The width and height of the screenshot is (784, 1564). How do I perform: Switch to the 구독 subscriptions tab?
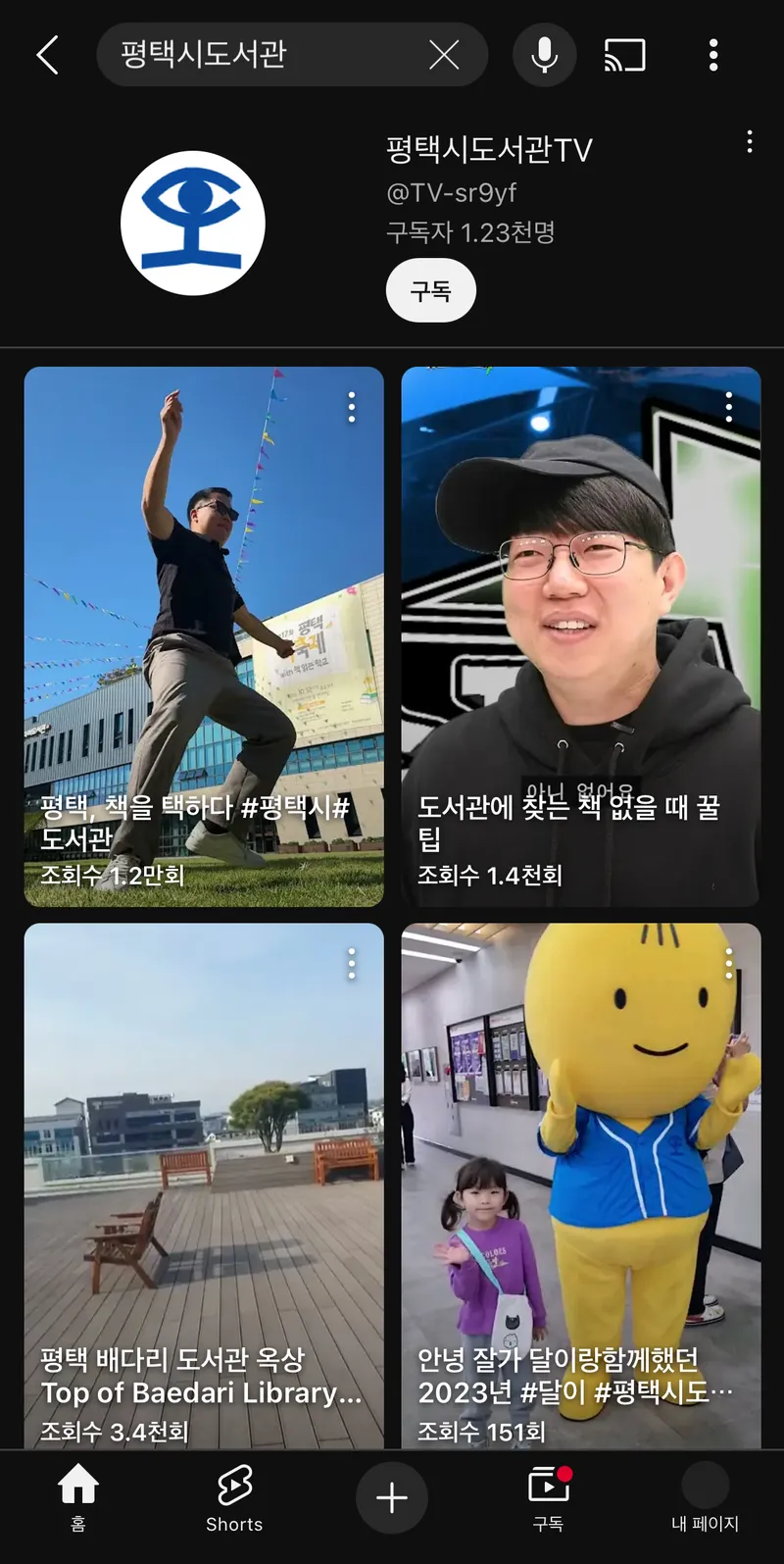point(548,1496)
